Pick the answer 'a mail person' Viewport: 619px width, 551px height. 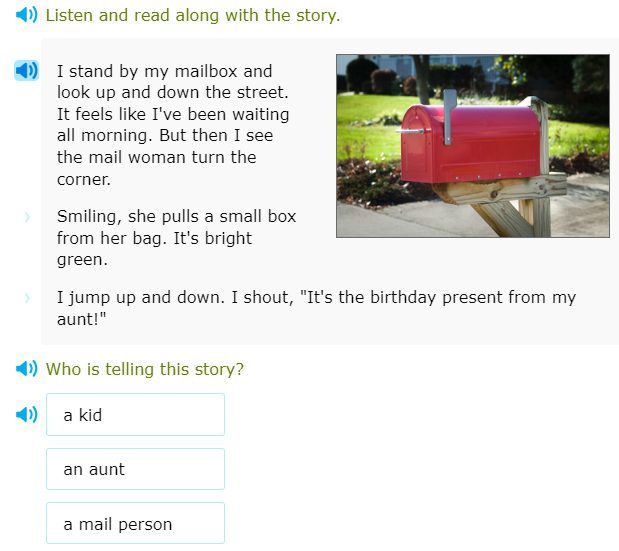coord(135,523)
